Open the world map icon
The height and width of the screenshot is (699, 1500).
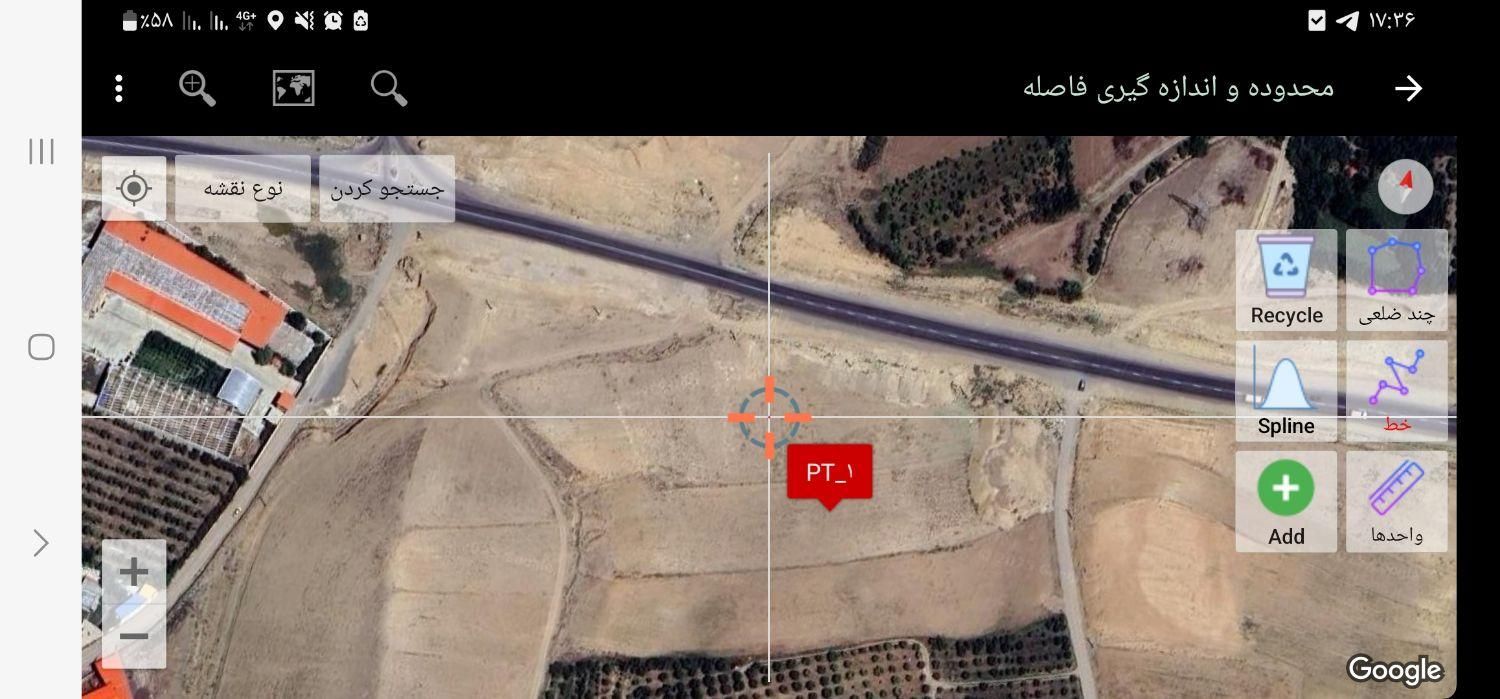(x=294, y=89)
